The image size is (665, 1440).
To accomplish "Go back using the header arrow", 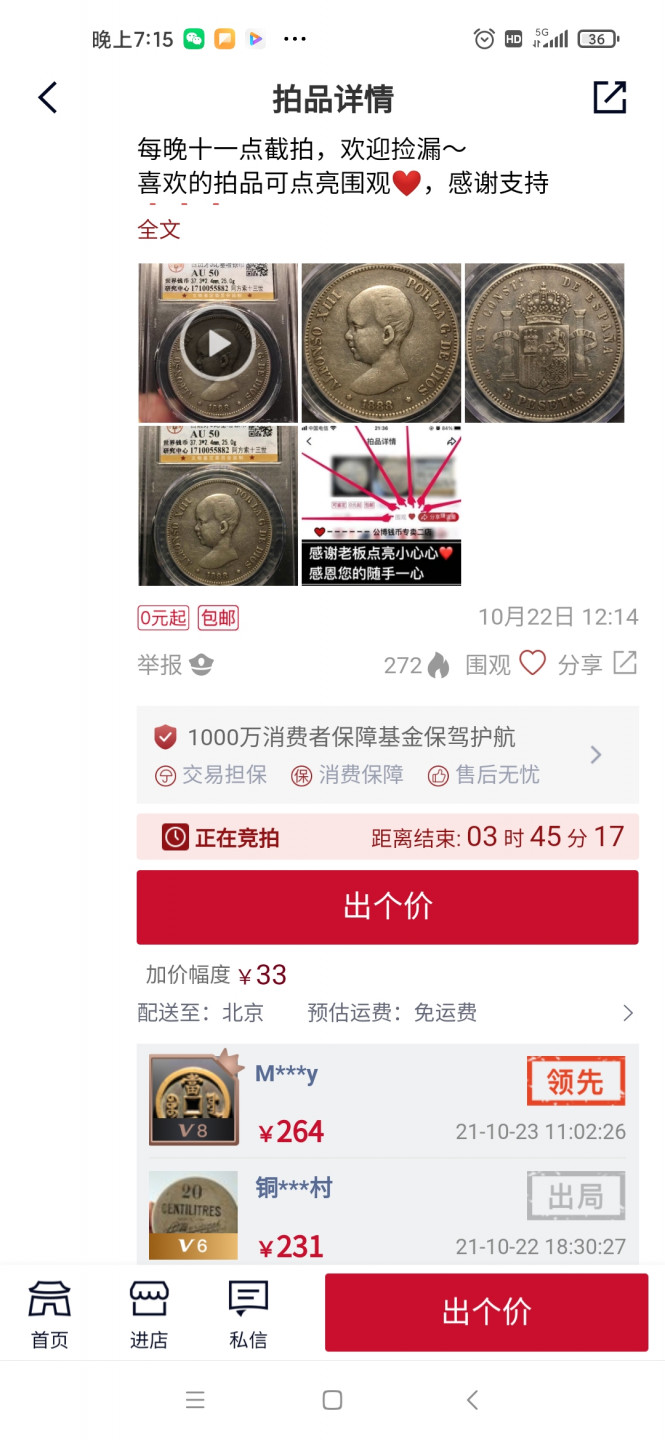I will pyautogui.click(x=47, y=98).
